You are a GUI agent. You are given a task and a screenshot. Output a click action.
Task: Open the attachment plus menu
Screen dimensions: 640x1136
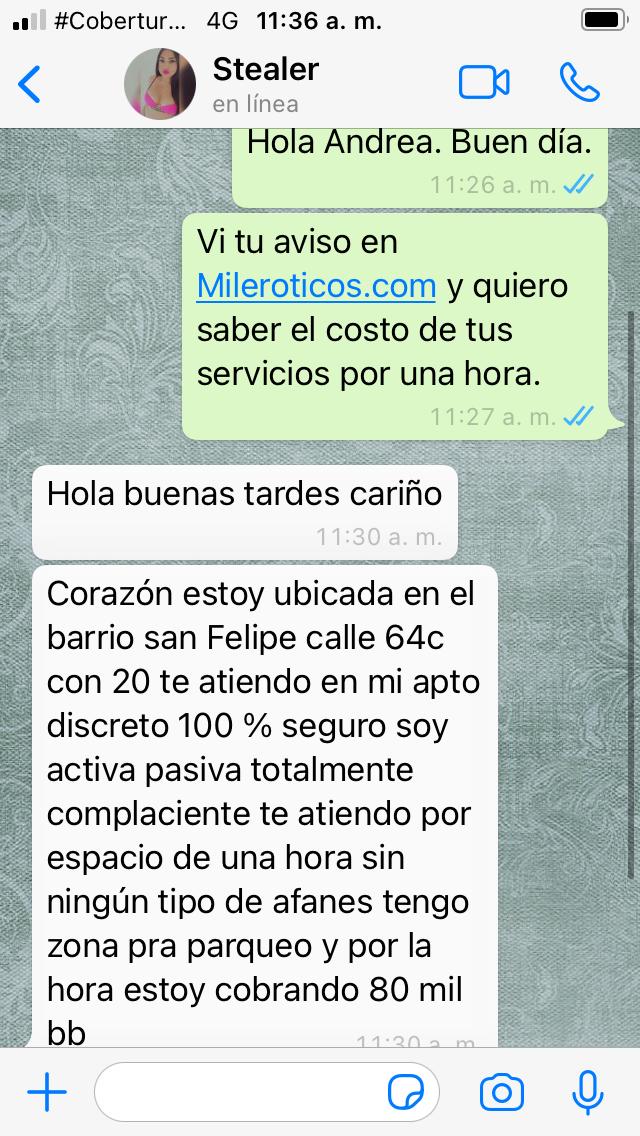(46, 1093)
